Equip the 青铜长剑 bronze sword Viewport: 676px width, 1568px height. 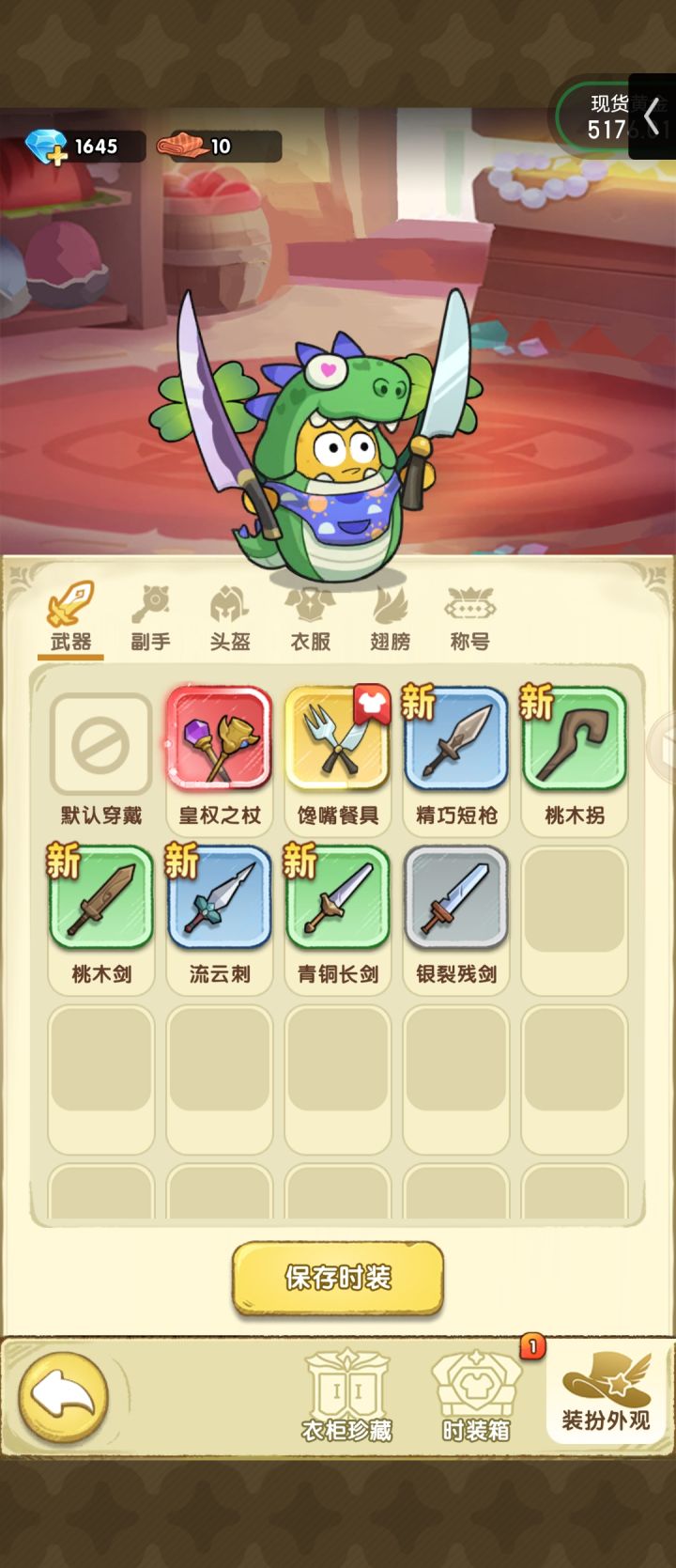click(337, 896)
